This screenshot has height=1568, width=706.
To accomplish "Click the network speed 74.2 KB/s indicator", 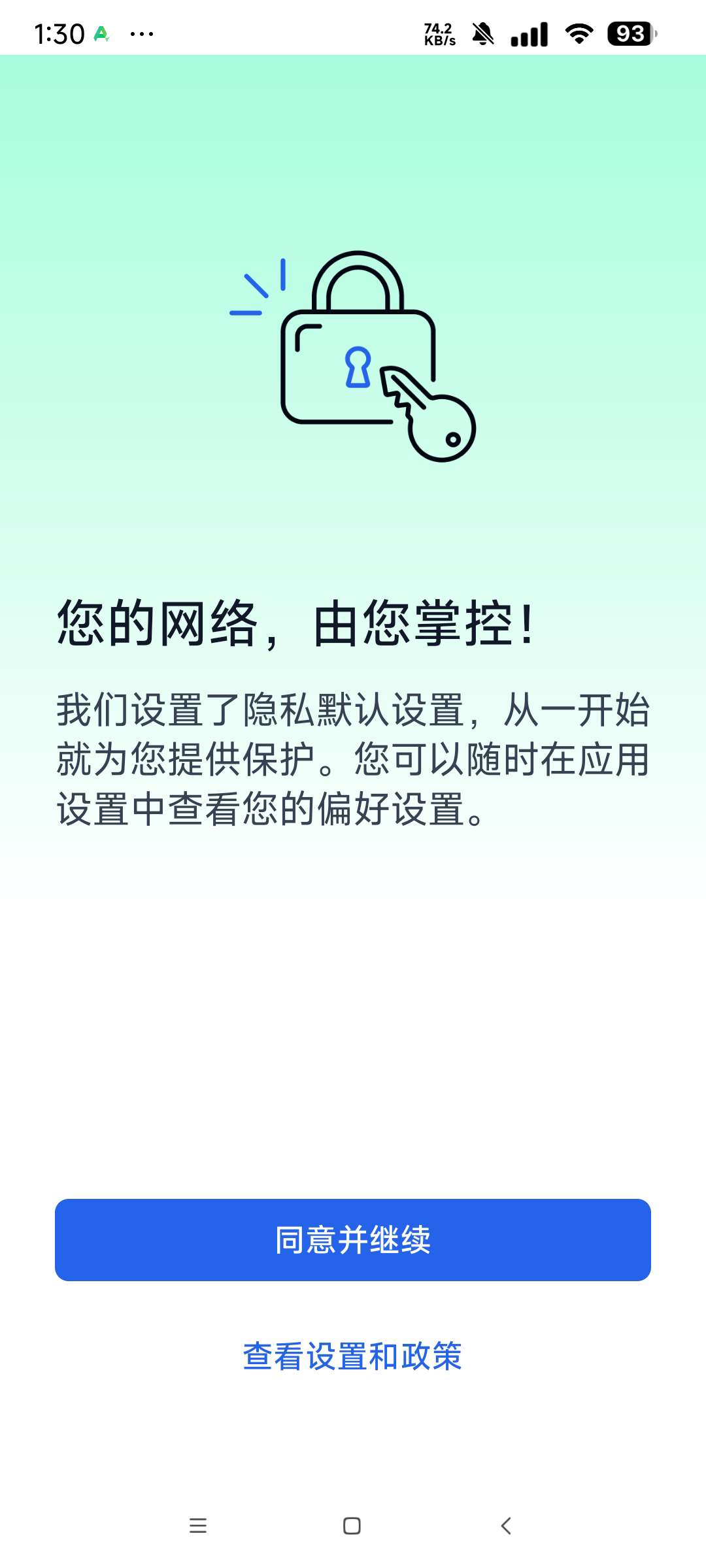I will coord(439,32).
